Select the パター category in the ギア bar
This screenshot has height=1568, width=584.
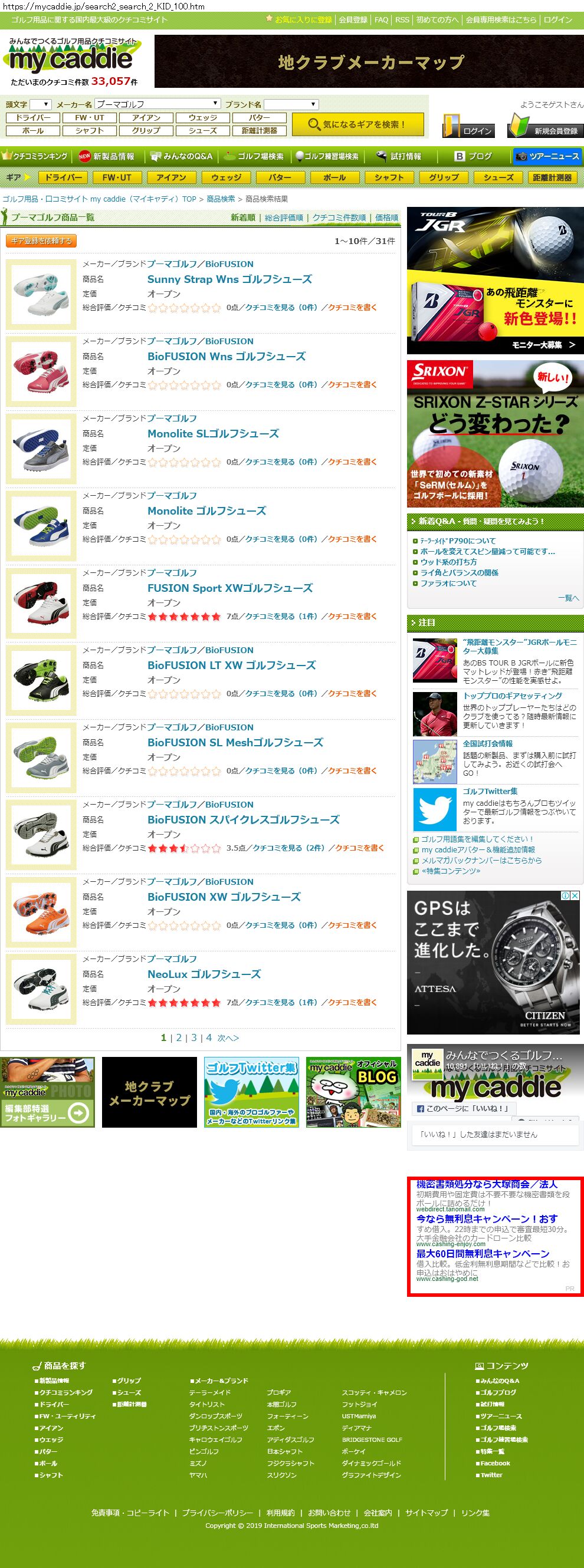click(x=280, y=178)
